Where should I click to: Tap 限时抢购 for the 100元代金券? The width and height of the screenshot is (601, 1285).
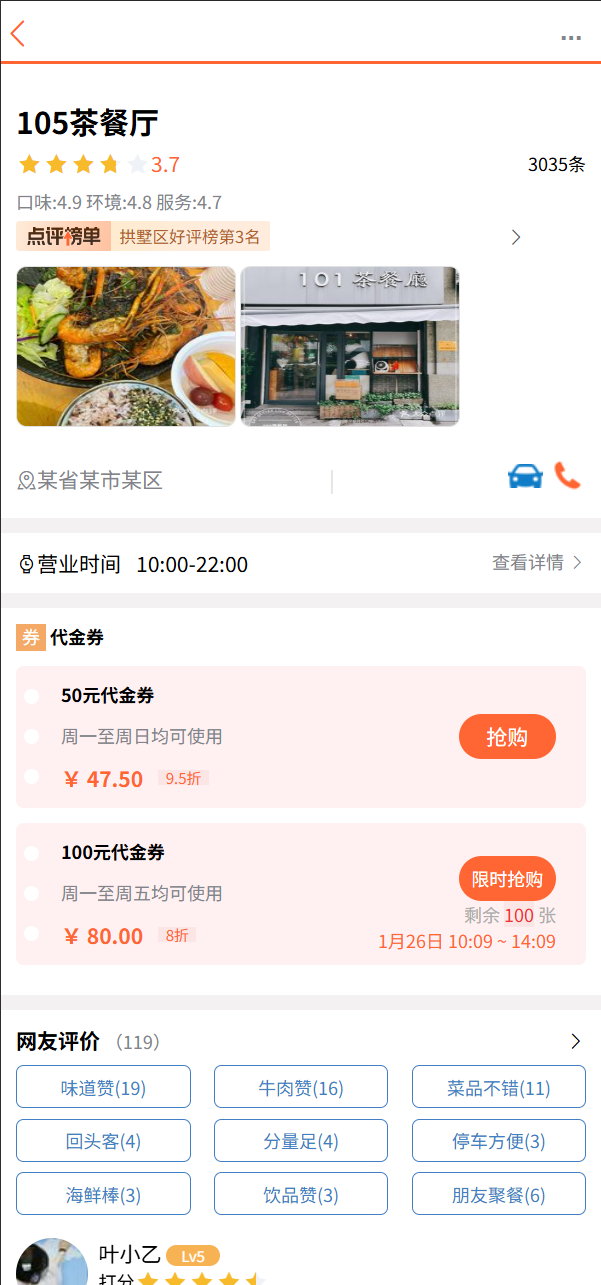click(x=507, y=879)
